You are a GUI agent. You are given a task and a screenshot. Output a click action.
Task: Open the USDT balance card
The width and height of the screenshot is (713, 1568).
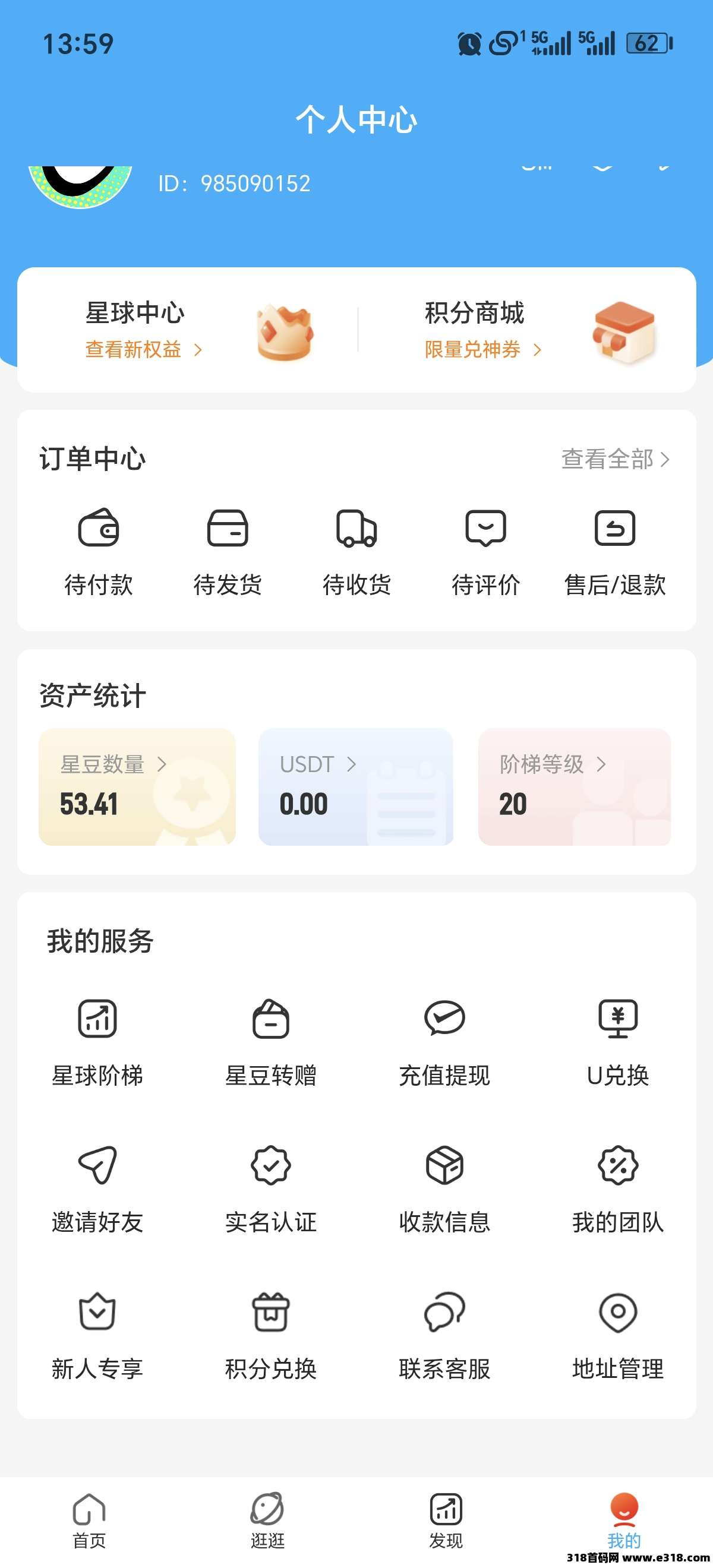coord(355,786)
